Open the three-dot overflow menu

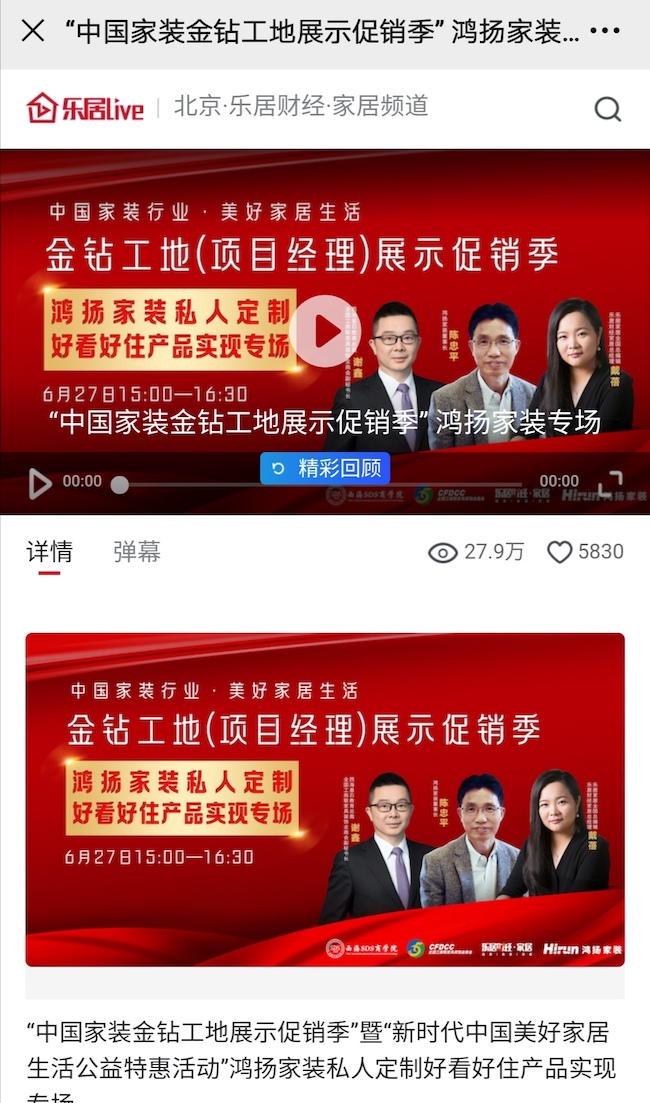pos(605,31)
